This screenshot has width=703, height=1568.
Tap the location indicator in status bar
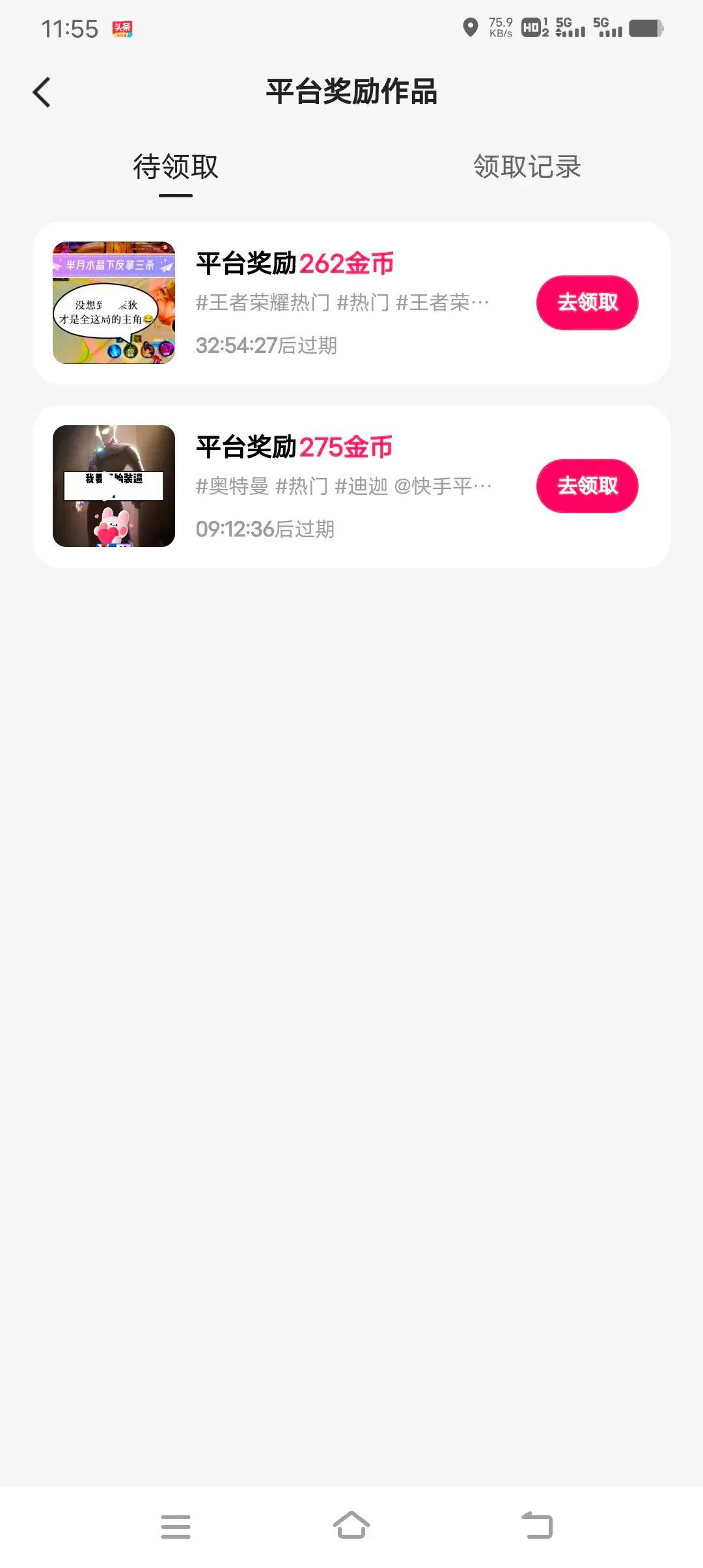pos(471,27)
